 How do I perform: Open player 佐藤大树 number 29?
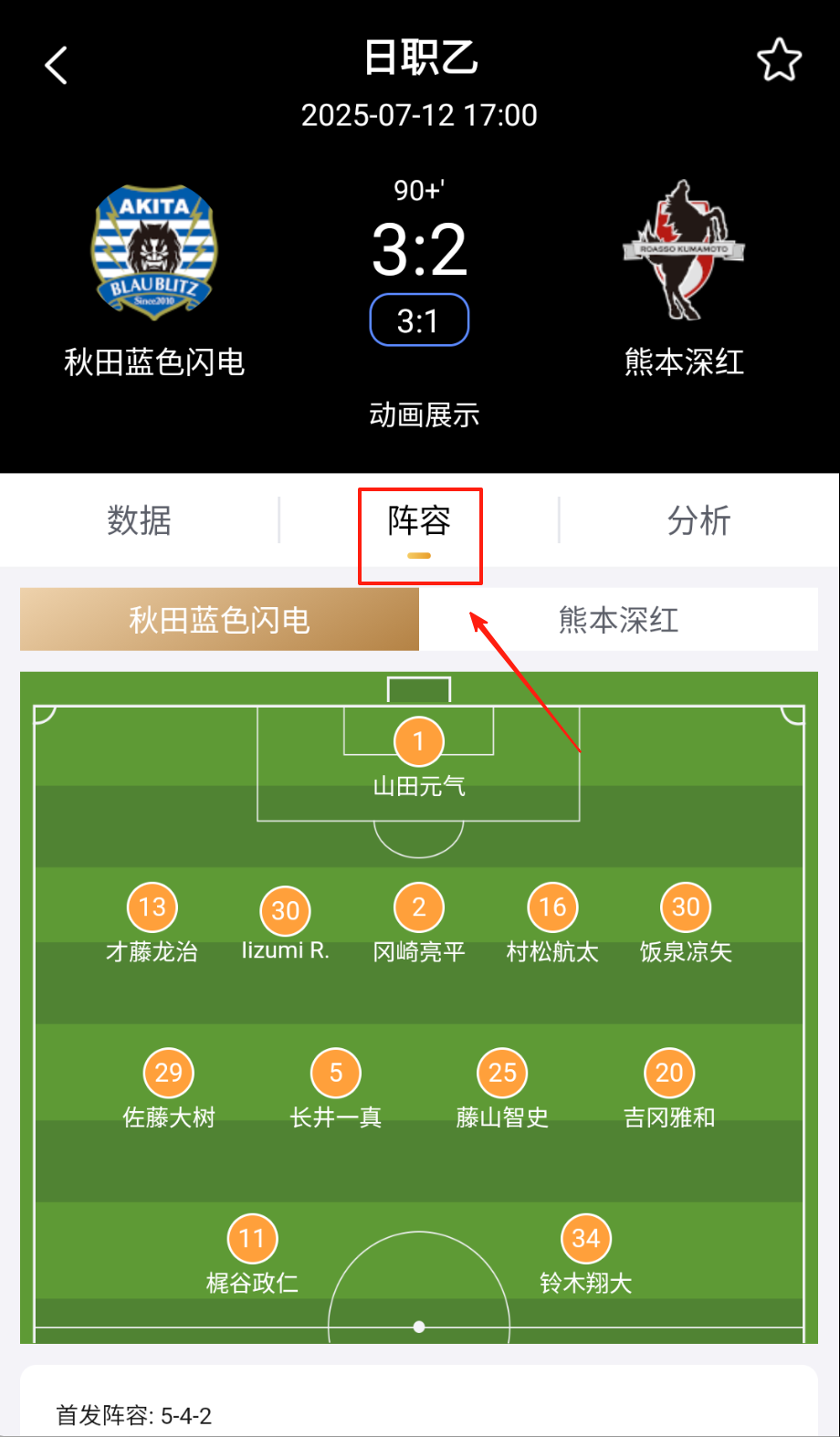coord(169,1074)
